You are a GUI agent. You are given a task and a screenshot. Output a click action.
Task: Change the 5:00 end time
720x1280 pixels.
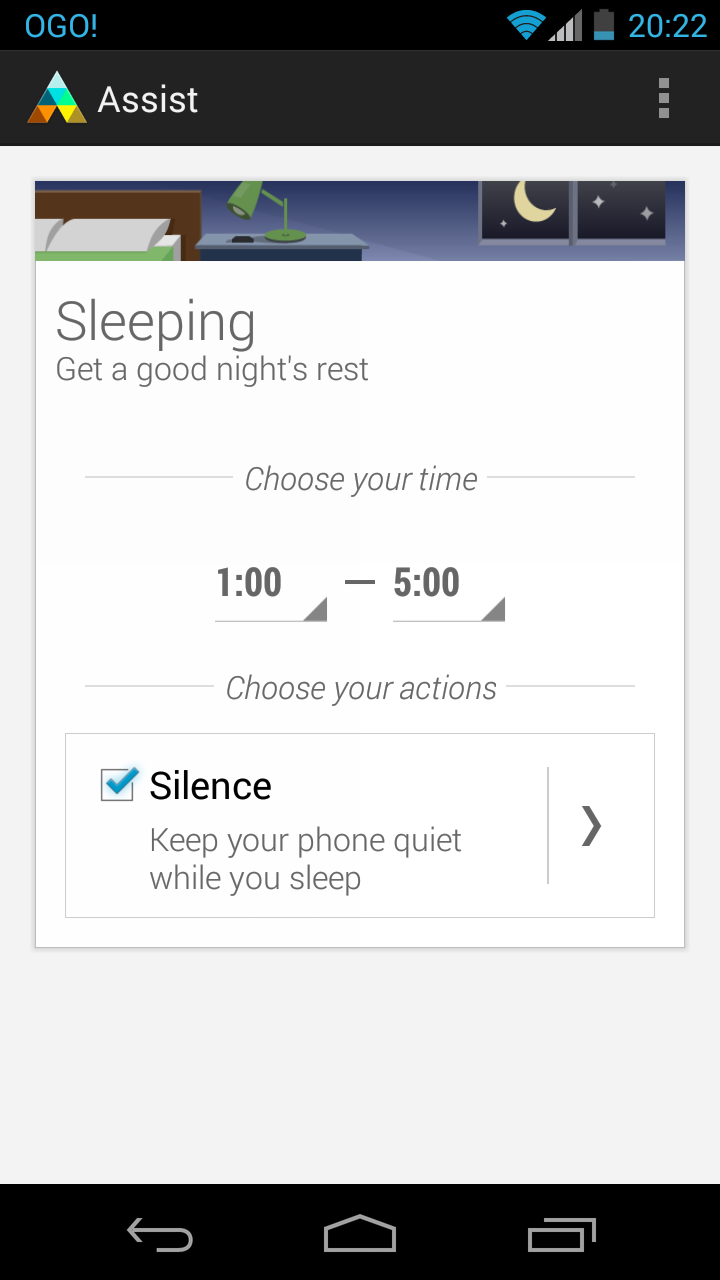pos(449,589)
